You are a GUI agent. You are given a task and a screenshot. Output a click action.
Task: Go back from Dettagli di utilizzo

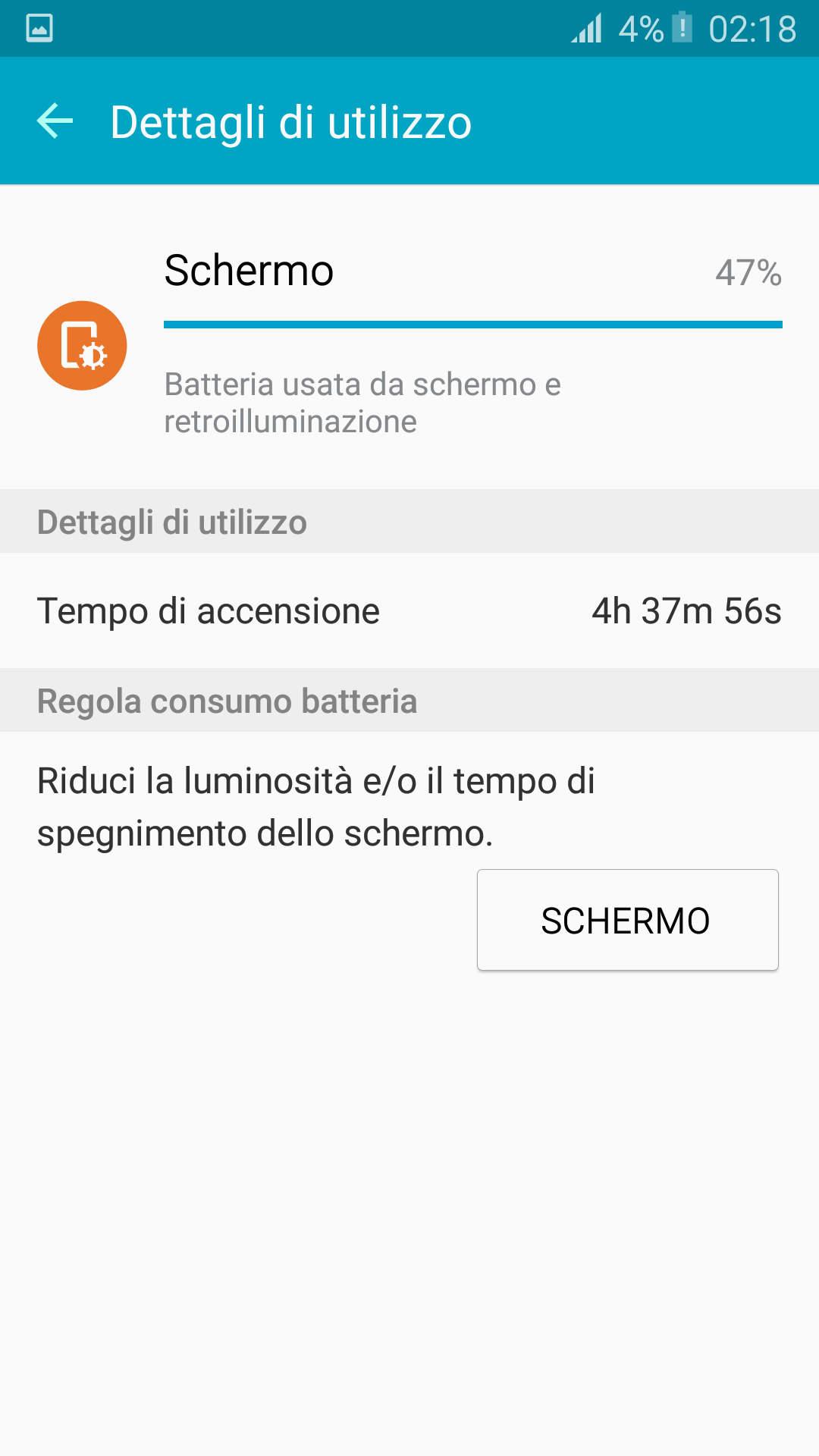click(x=55, y=121)
